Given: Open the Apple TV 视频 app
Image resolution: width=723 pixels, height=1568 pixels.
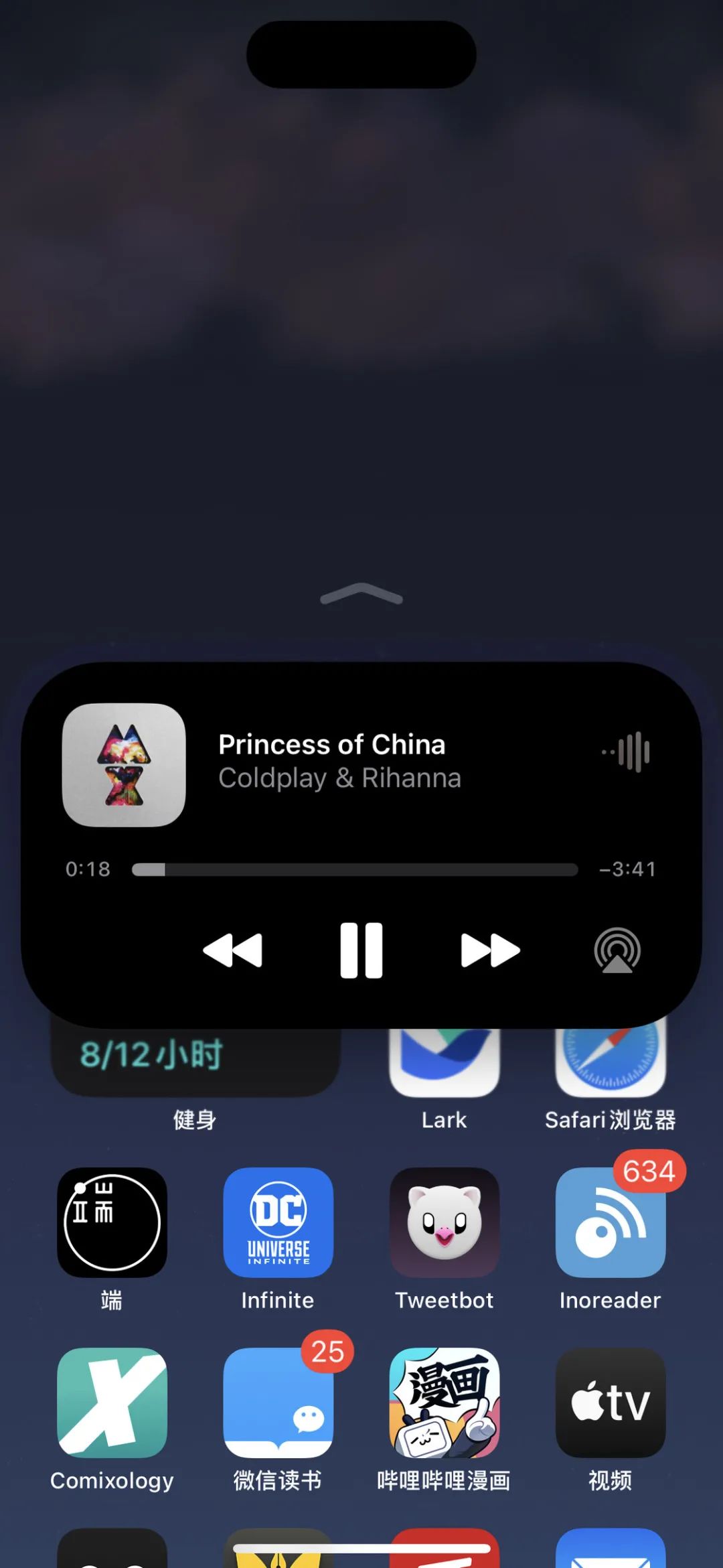Looking at the screenshot, I should 611,1402.
